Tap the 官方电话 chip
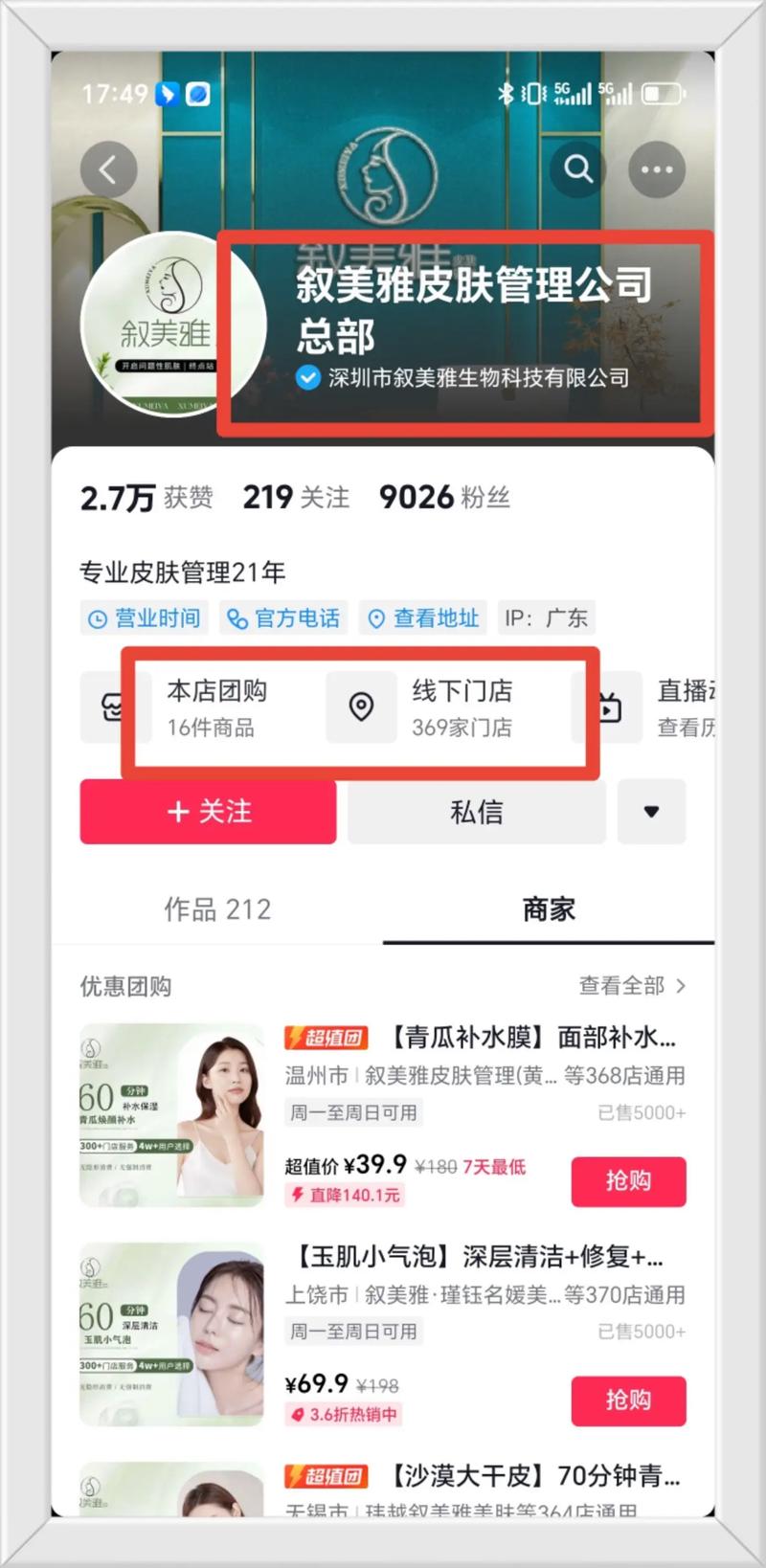Screen dimensions: 766x1568 [283, 618]
